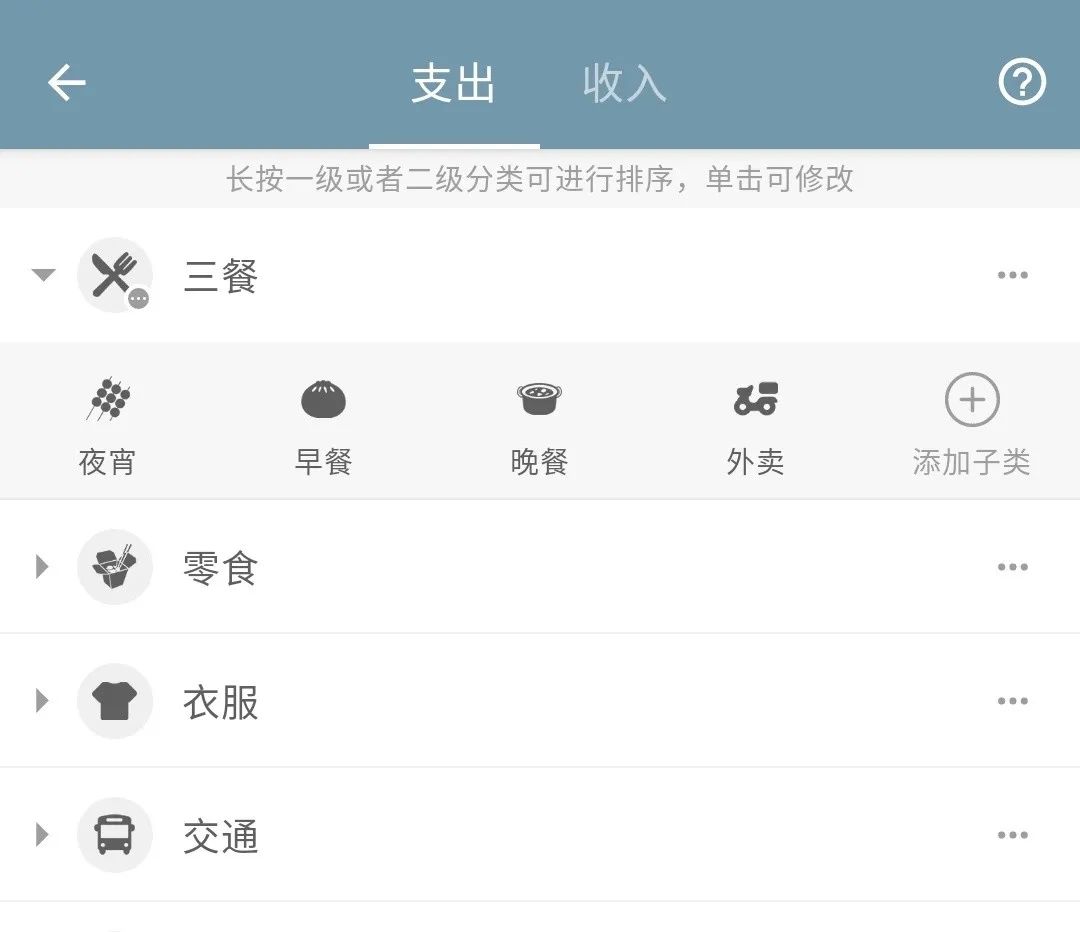Collapse the 三餐 category
Image resolution: width=1080 pixels, height=932 pixels.
point(43,275)
